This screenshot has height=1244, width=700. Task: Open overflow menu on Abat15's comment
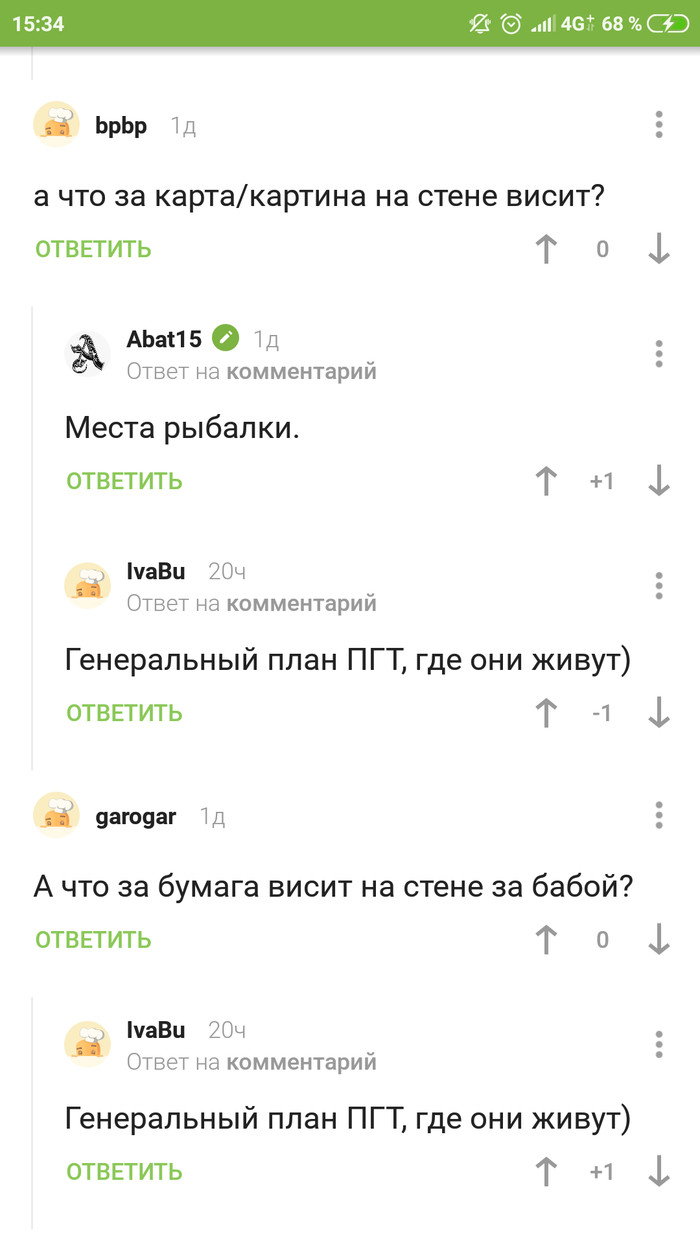[658, 354]
